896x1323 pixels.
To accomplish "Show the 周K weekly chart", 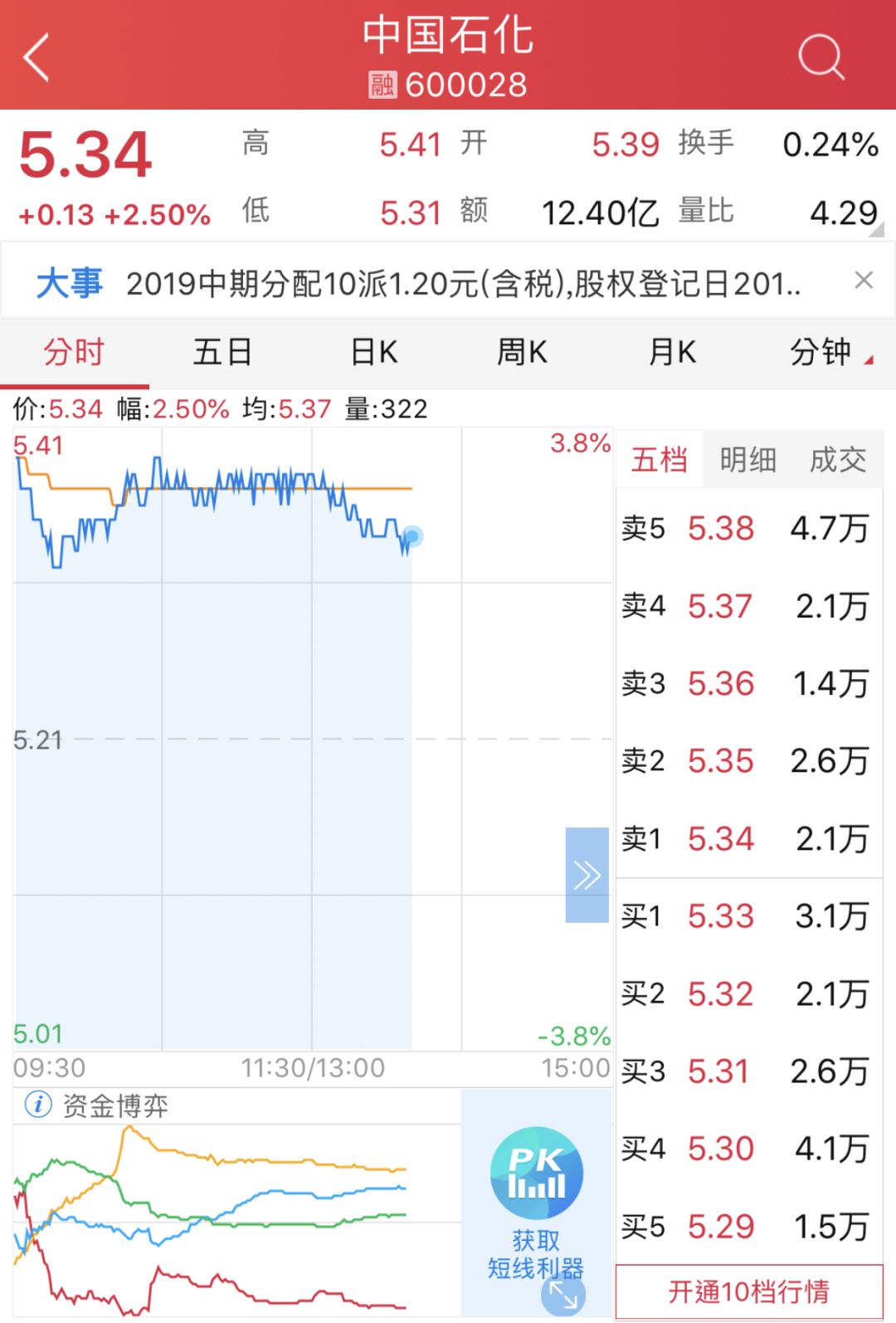I will 523,352.
